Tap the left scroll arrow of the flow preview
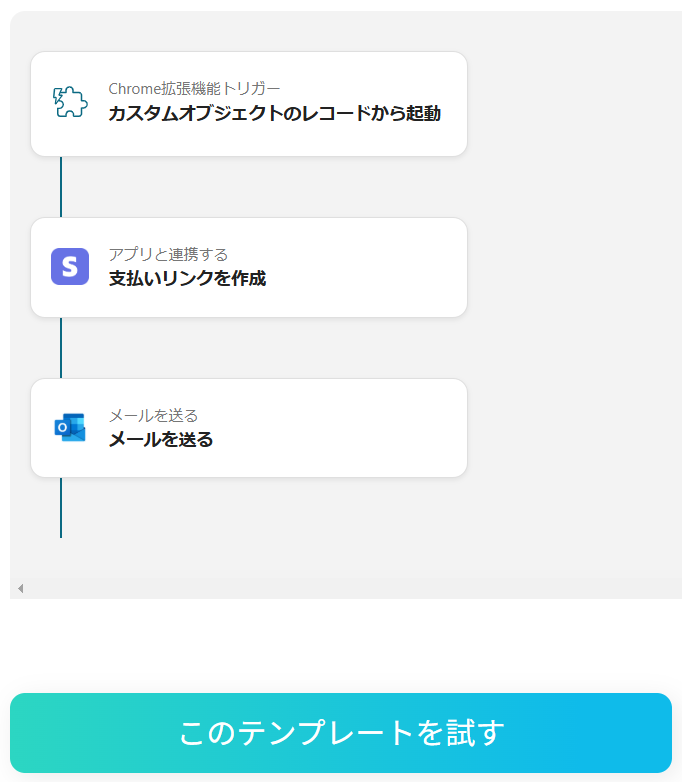Screen dimensions: 682x782 click(20, 588)
